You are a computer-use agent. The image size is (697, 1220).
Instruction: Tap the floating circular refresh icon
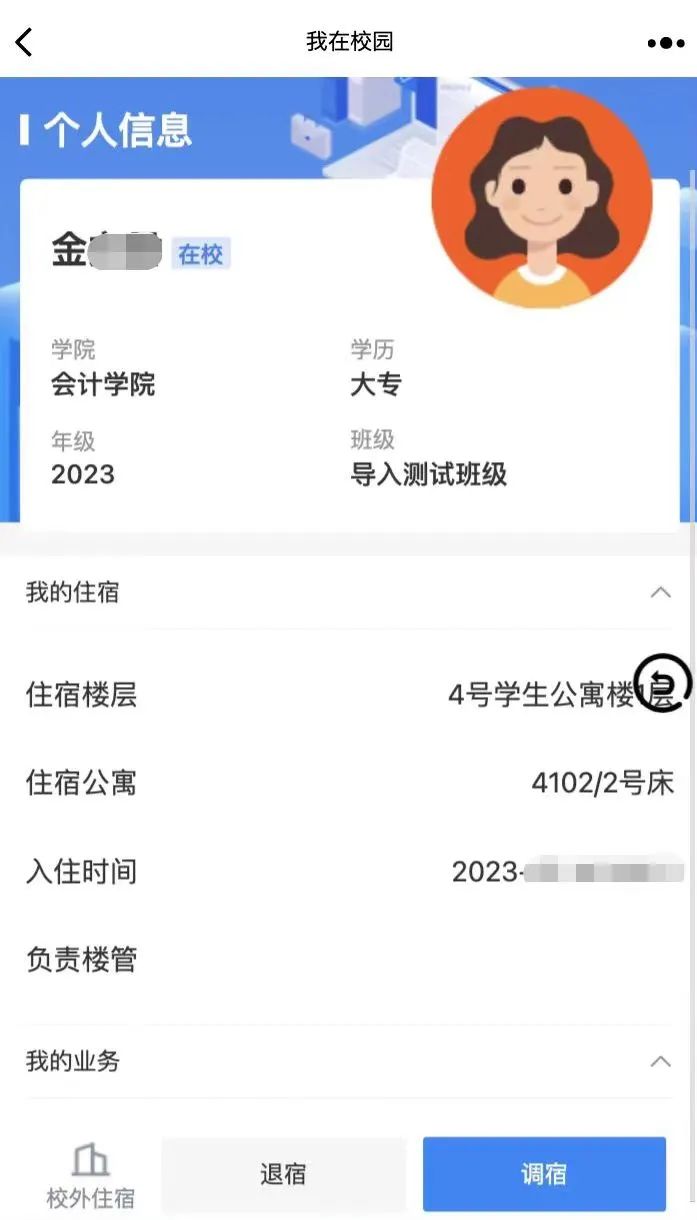pos(663,683)
